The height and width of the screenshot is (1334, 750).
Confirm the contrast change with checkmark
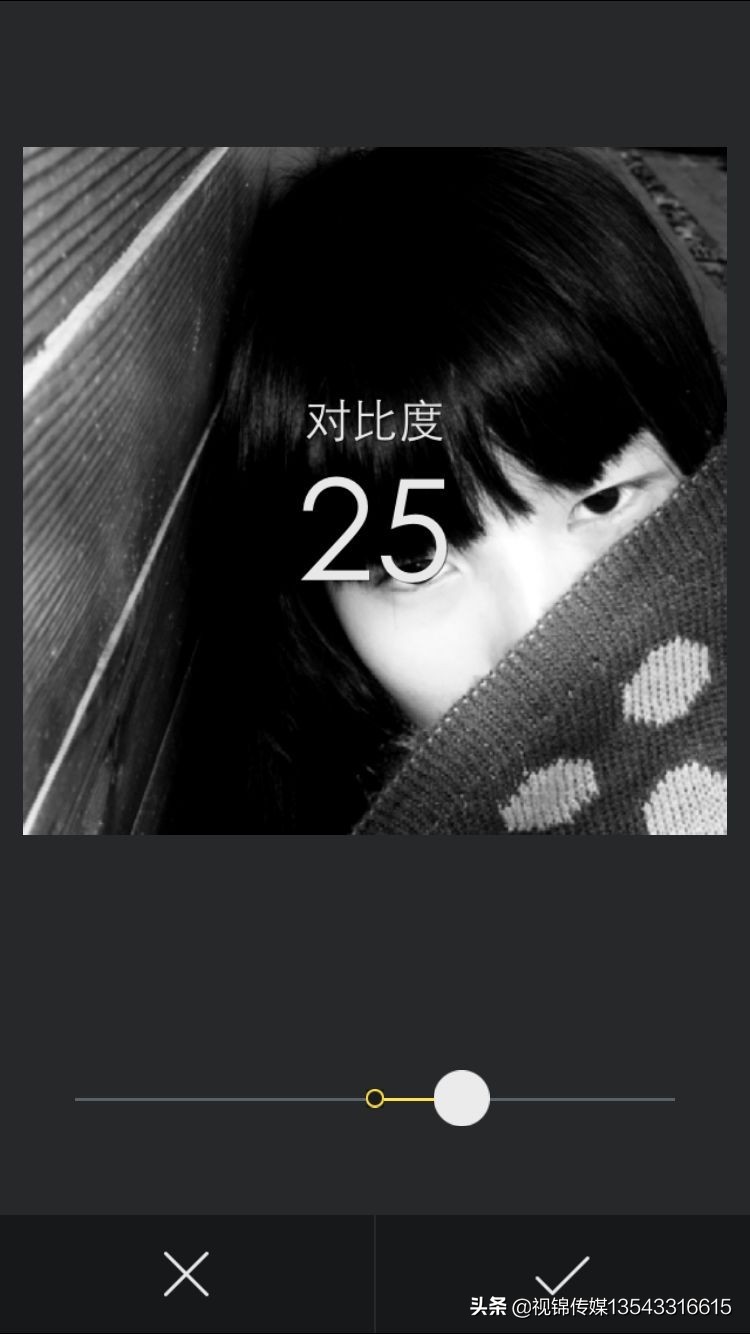(562, 1274)
